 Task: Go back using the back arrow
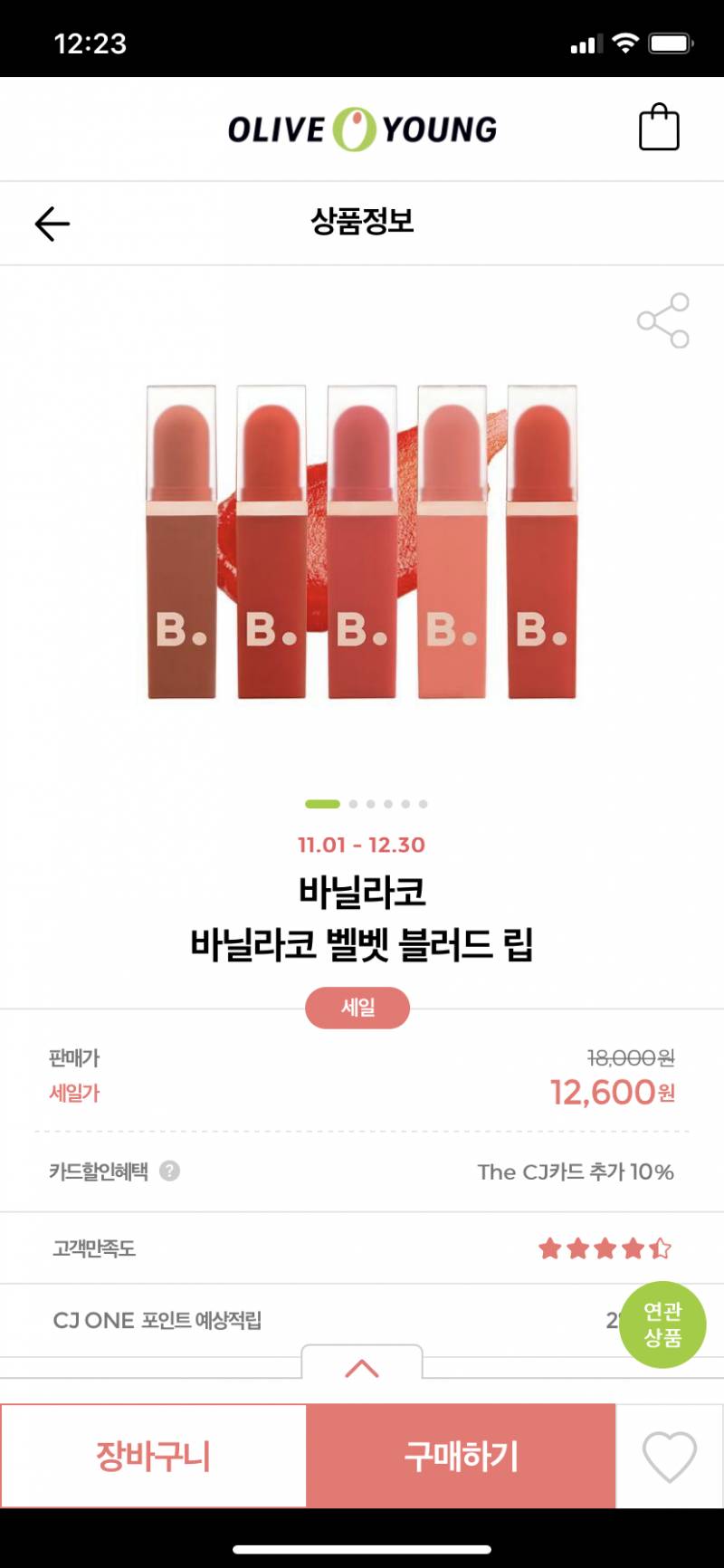coord(52,222)
